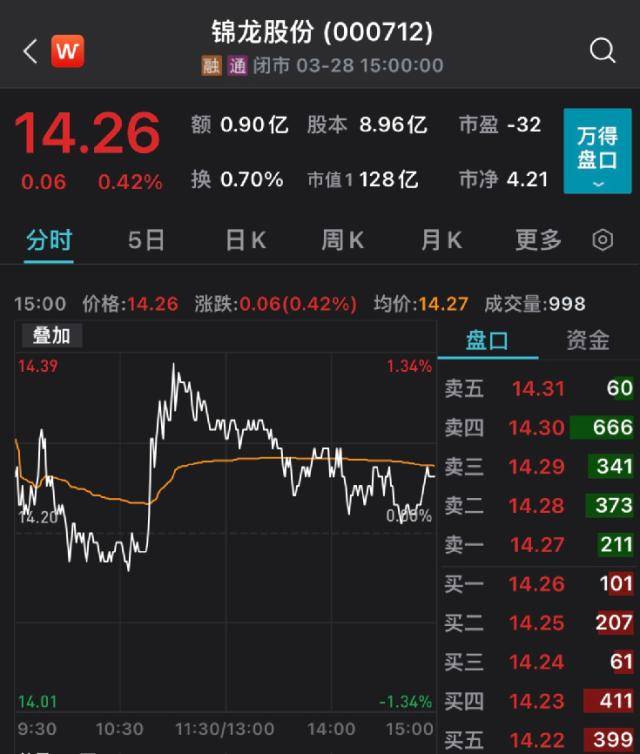The image size is (640, 754).
Task: Expand the 万得盘口 panel
Action: point(597,150)
